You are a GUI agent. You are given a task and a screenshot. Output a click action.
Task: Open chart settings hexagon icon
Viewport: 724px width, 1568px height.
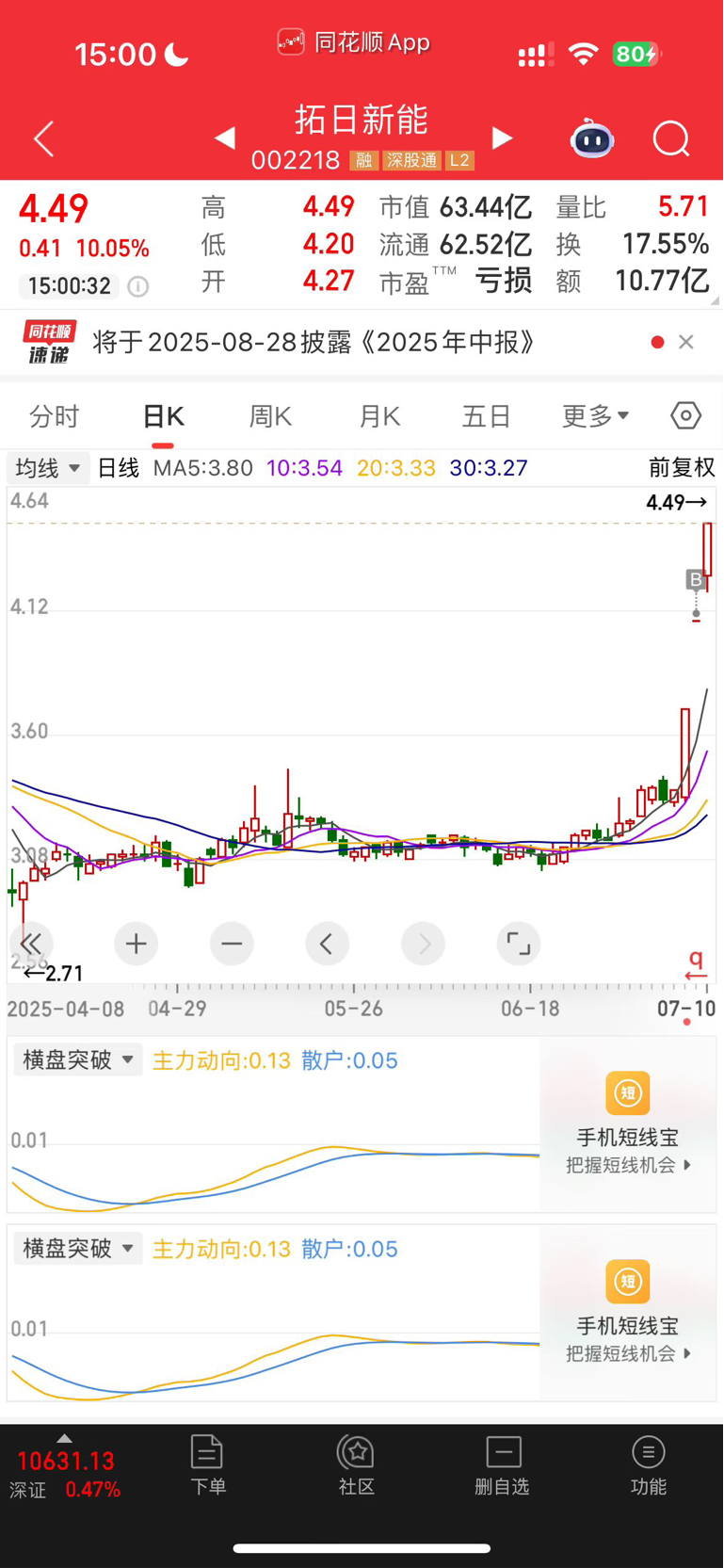pos(686,415)
